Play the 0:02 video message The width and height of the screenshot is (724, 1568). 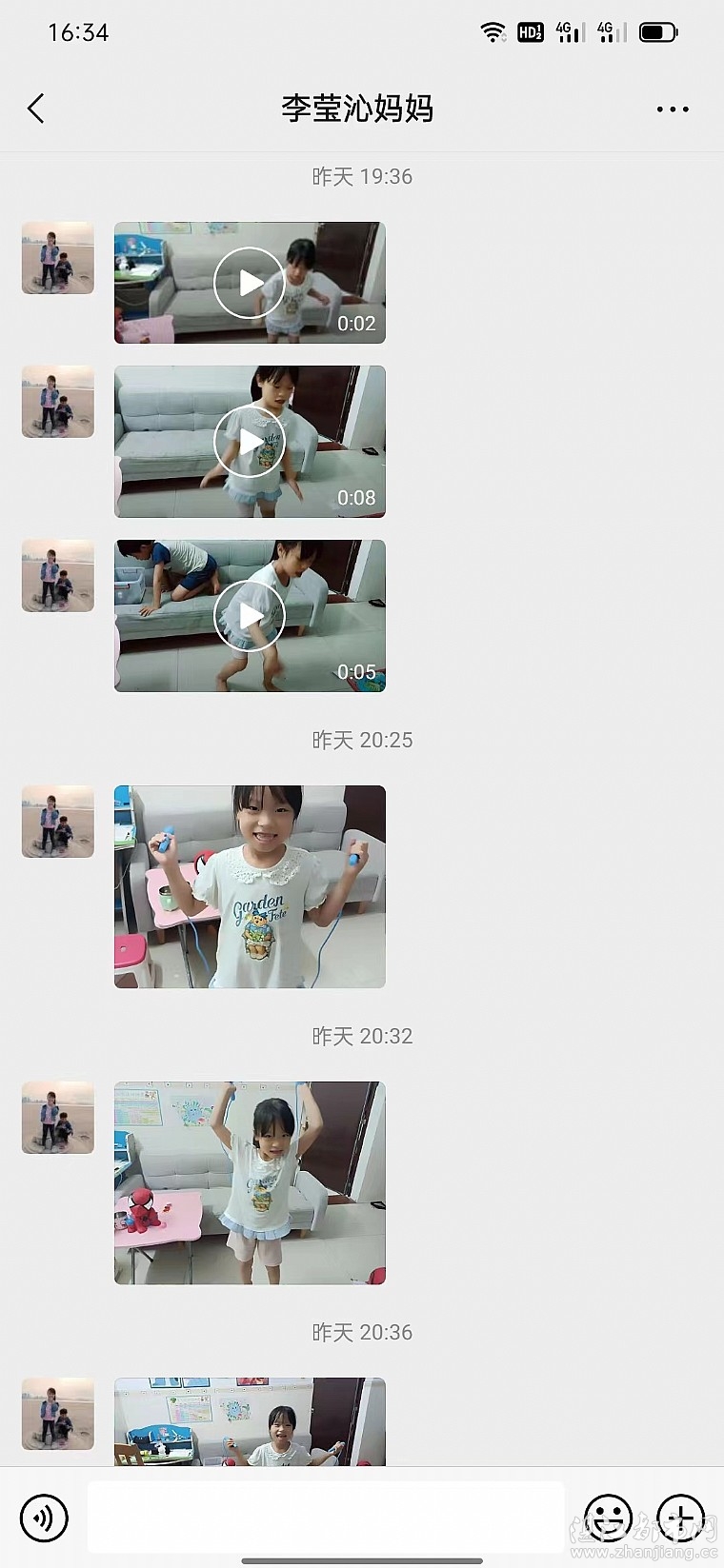[x=250, y=283]
